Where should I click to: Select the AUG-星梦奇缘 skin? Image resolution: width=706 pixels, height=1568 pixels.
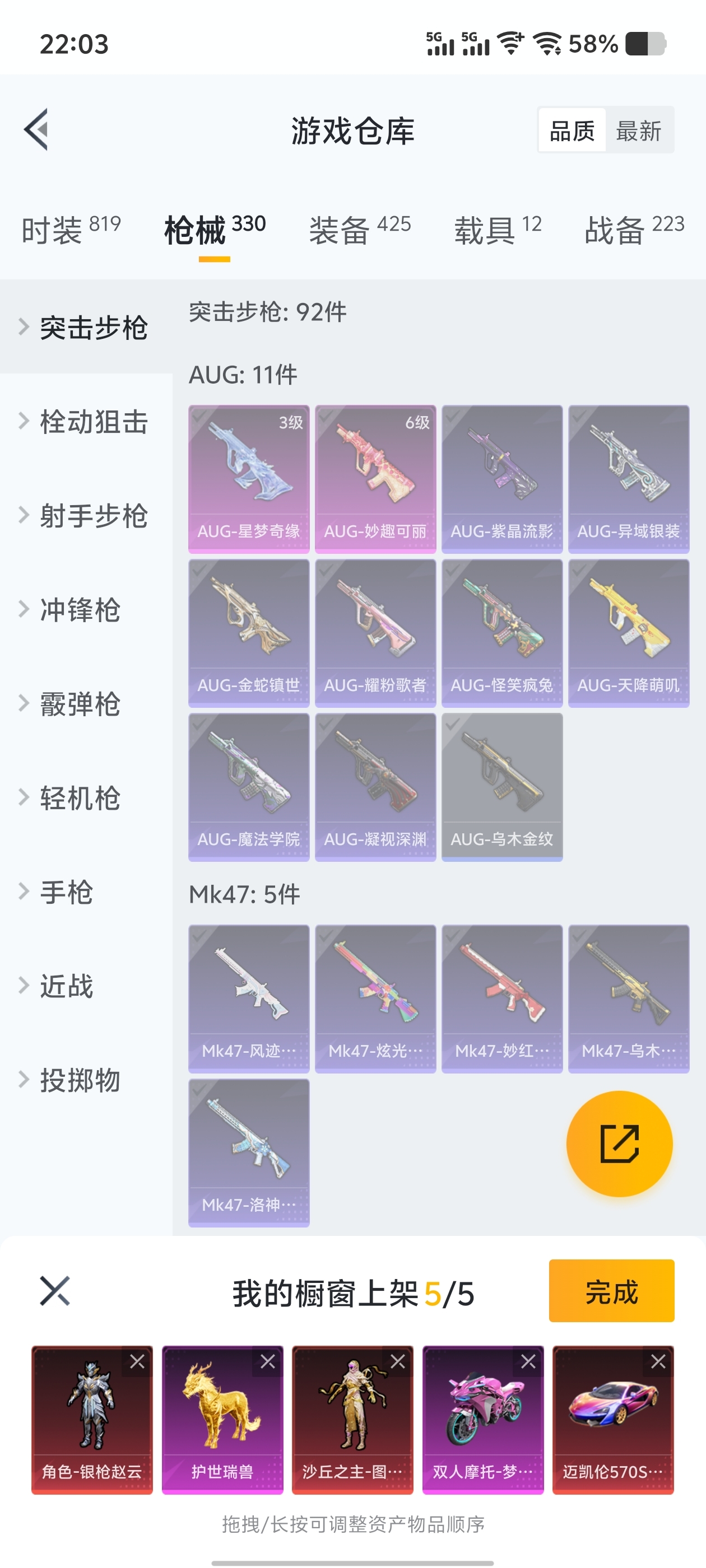point(249,479)
